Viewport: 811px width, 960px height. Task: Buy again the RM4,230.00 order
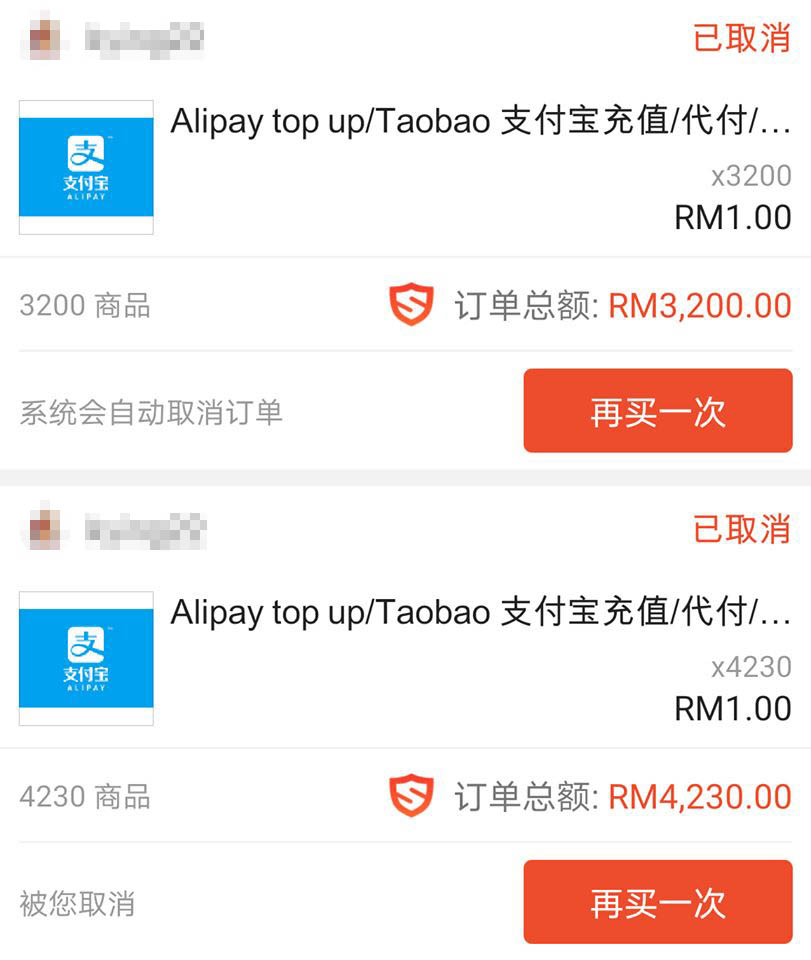pos(657,902)
